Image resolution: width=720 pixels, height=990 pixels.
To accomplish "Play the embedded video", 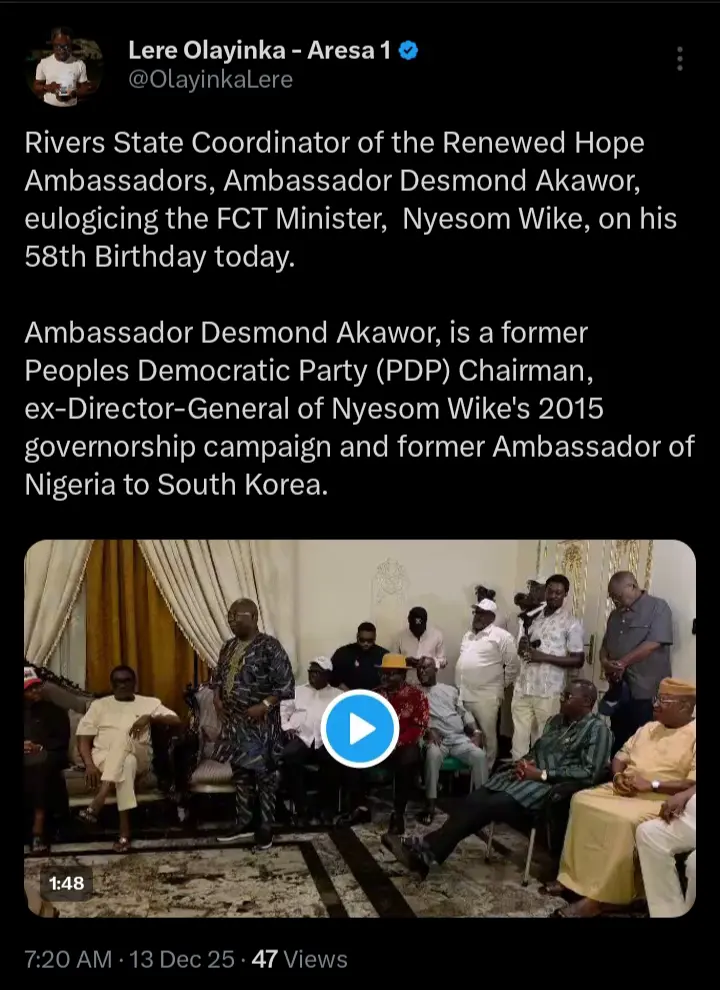I will coord(360,729).
